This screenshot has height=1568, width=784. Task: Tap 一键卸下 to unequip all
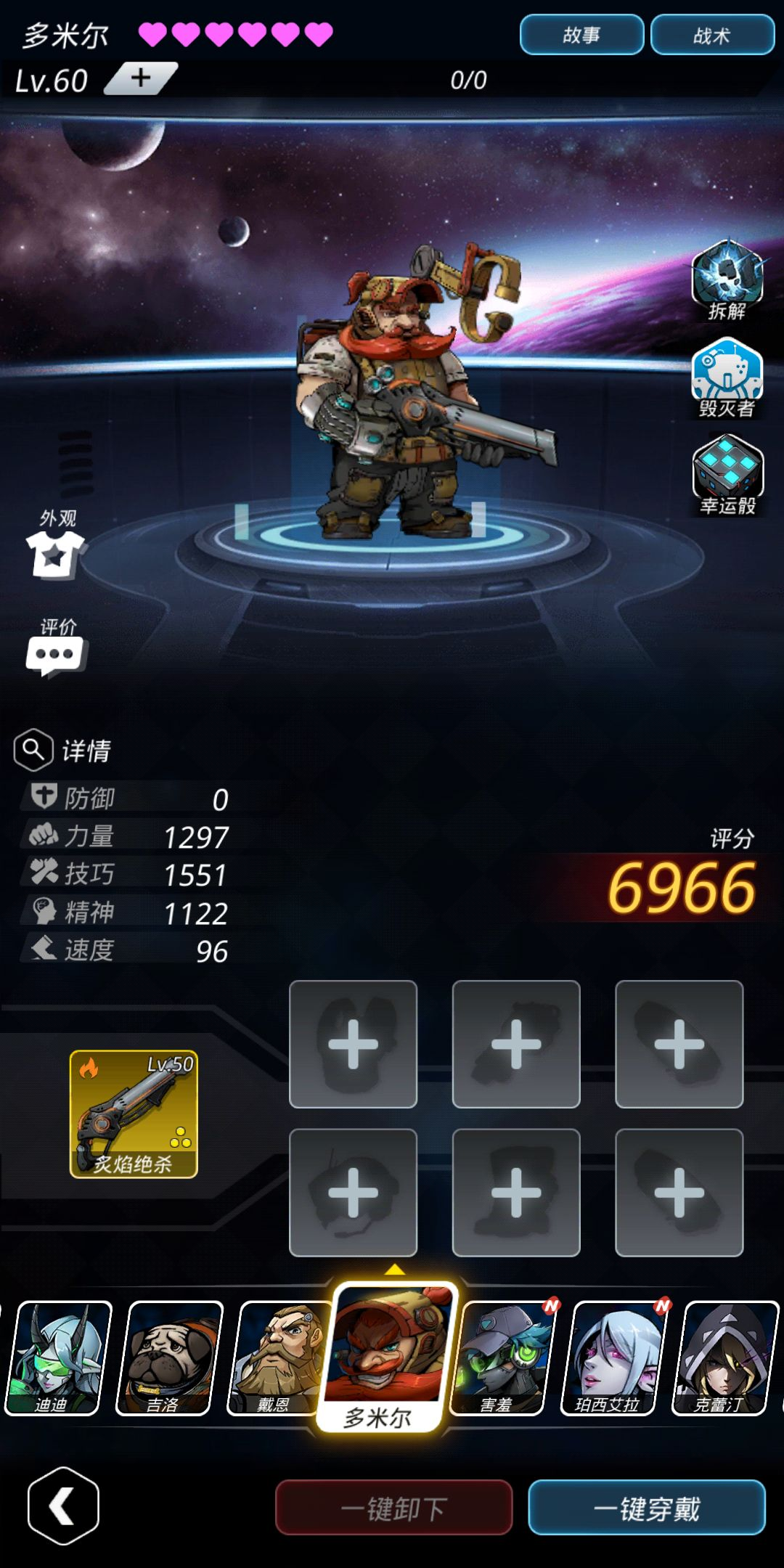pos(393,1508)
